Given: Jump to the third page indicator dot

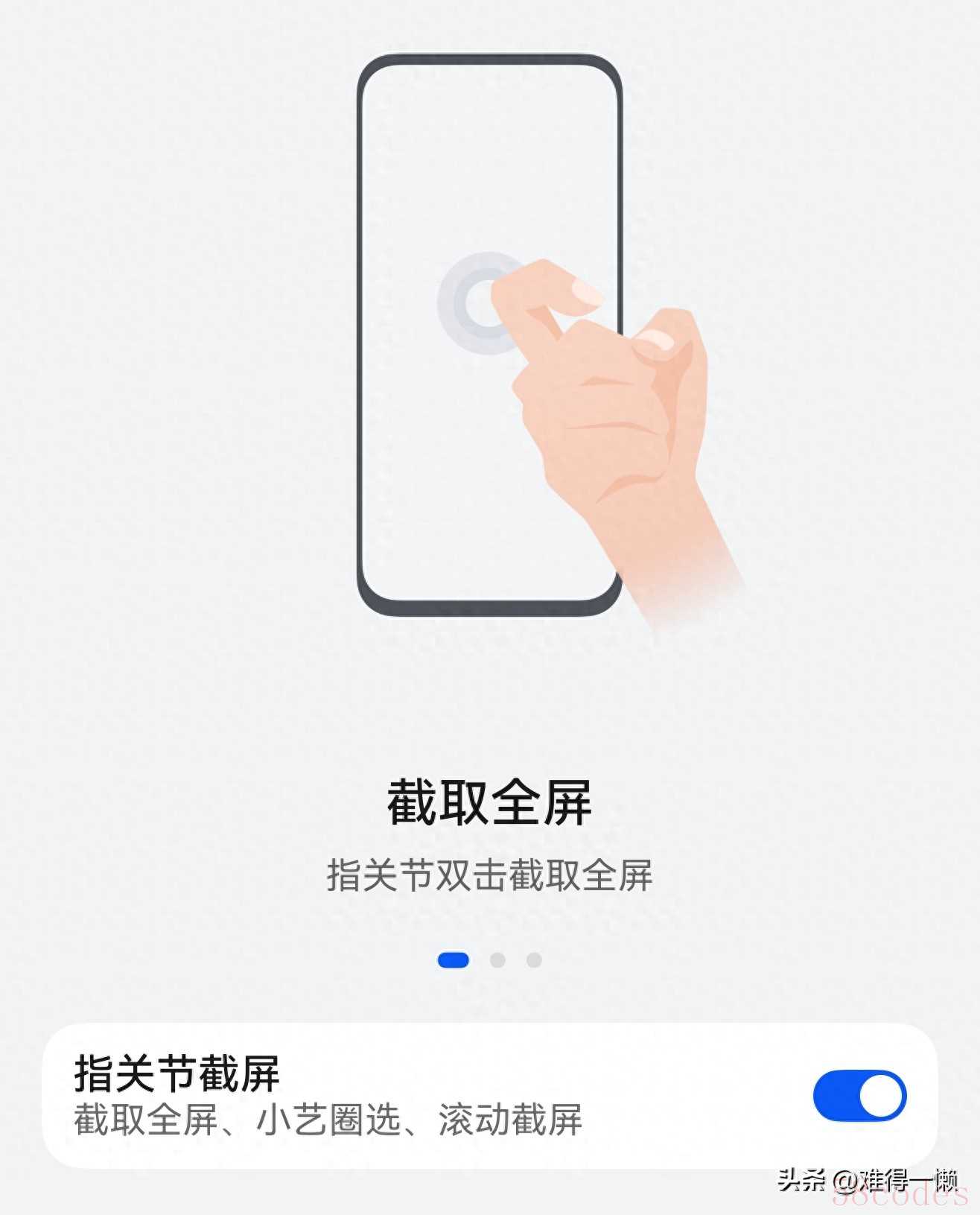Looking at the screenshot, I should (534, 960).
